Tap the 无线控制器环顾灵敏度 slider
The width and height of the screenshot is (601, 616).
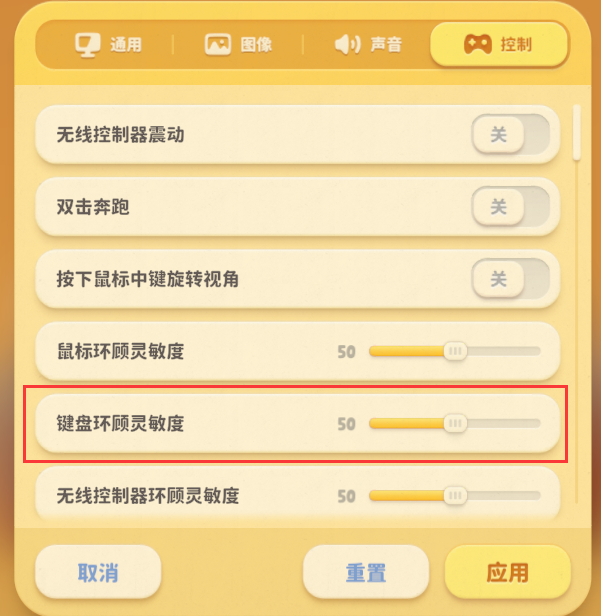(x=455, y=495)
